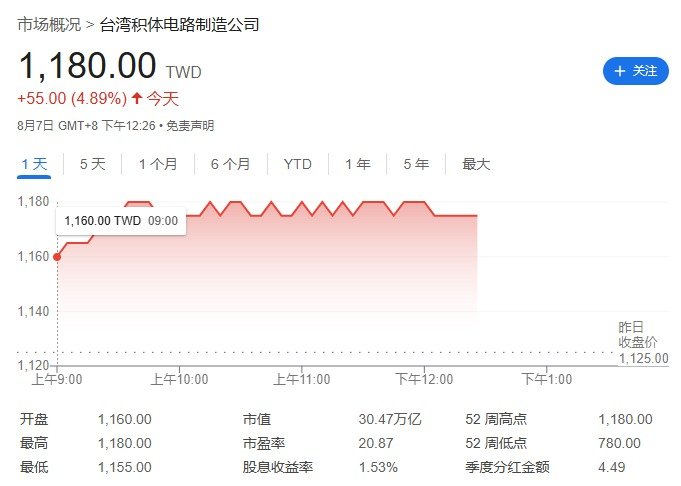Open the 市场概况 breadcrumb link

tap(48, 23)
